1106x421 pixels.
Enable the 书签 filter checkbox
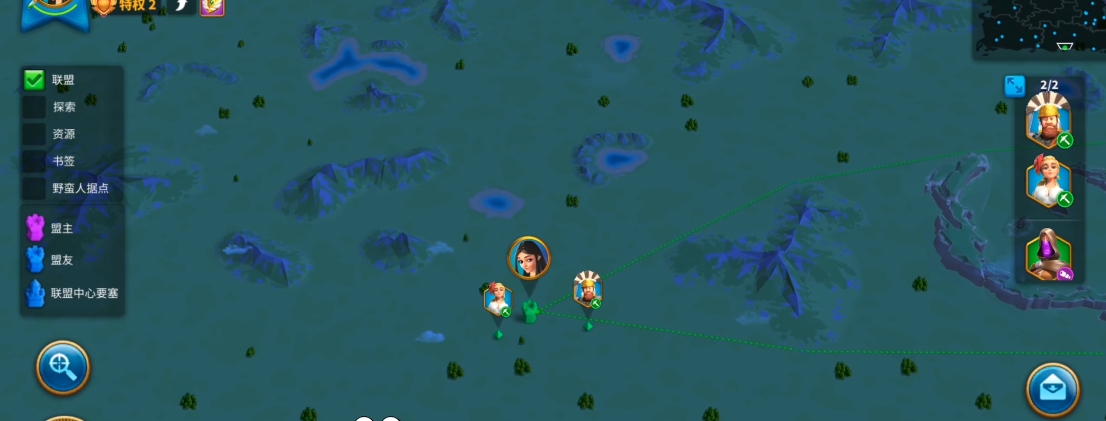(x=34, y=161)
